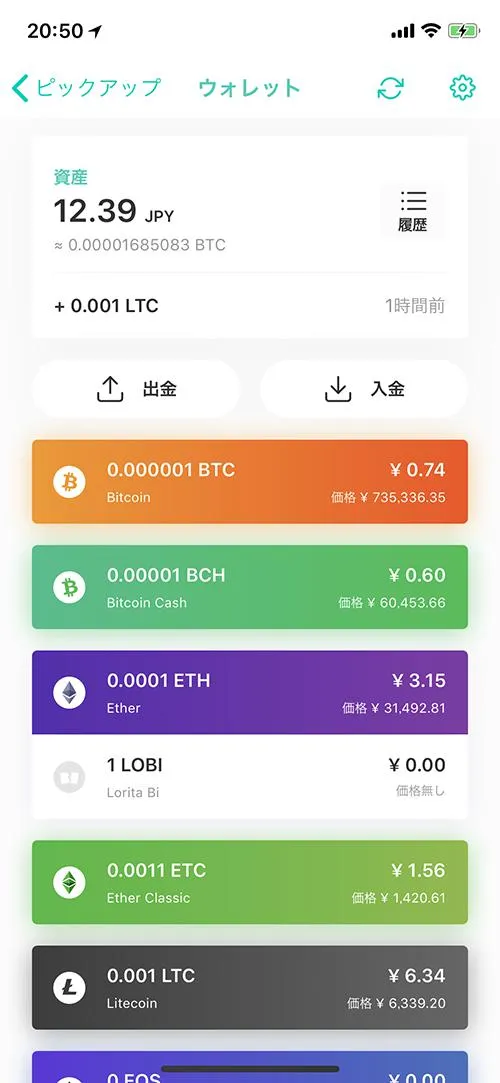Open the settings gear
Image resolution: width=500 pixels, height=1083 pixels.
[x=463, y=88]
